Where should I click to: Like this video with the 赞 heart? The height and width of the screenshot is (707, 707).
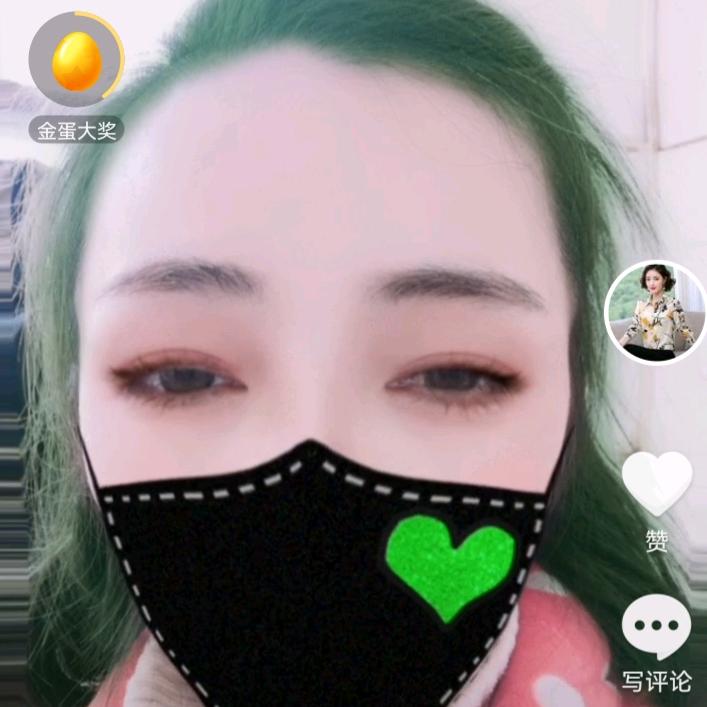tap(656, 484)
